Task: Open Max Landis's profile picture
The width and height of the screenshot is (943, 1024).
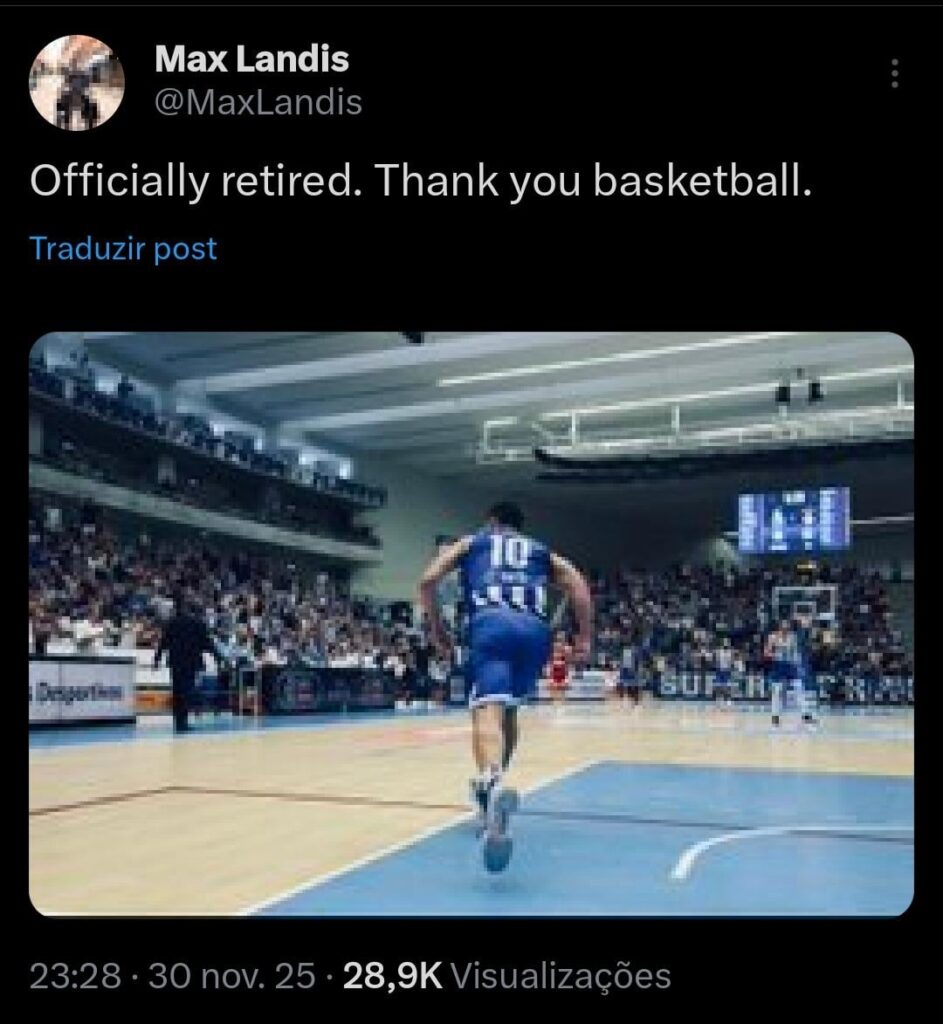Action: (x=76, y=83)
